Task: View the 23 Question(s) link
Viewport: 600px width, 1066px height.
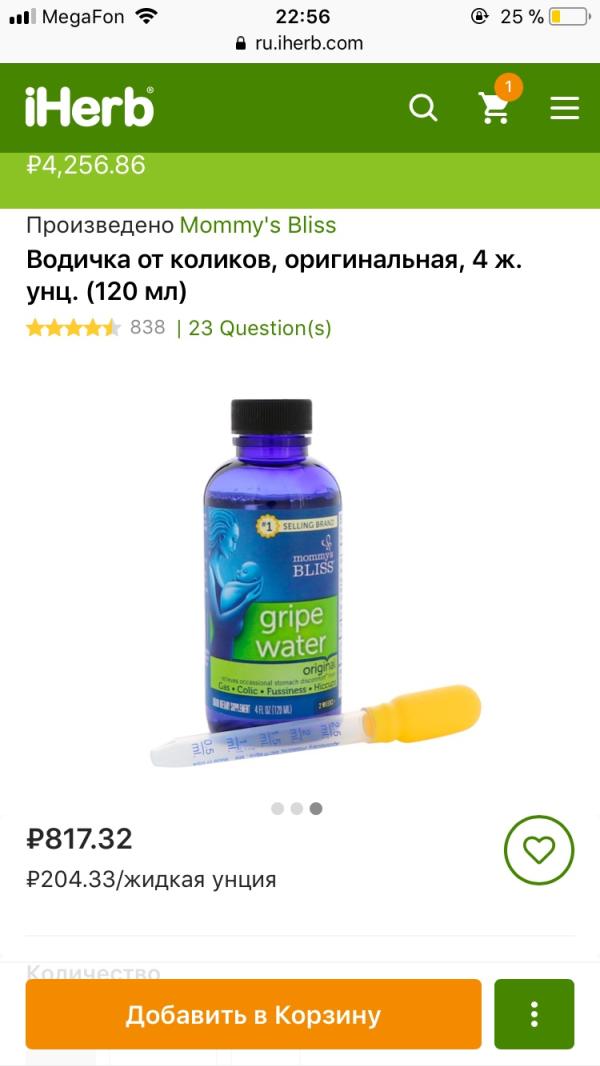Action: point(260,328)
